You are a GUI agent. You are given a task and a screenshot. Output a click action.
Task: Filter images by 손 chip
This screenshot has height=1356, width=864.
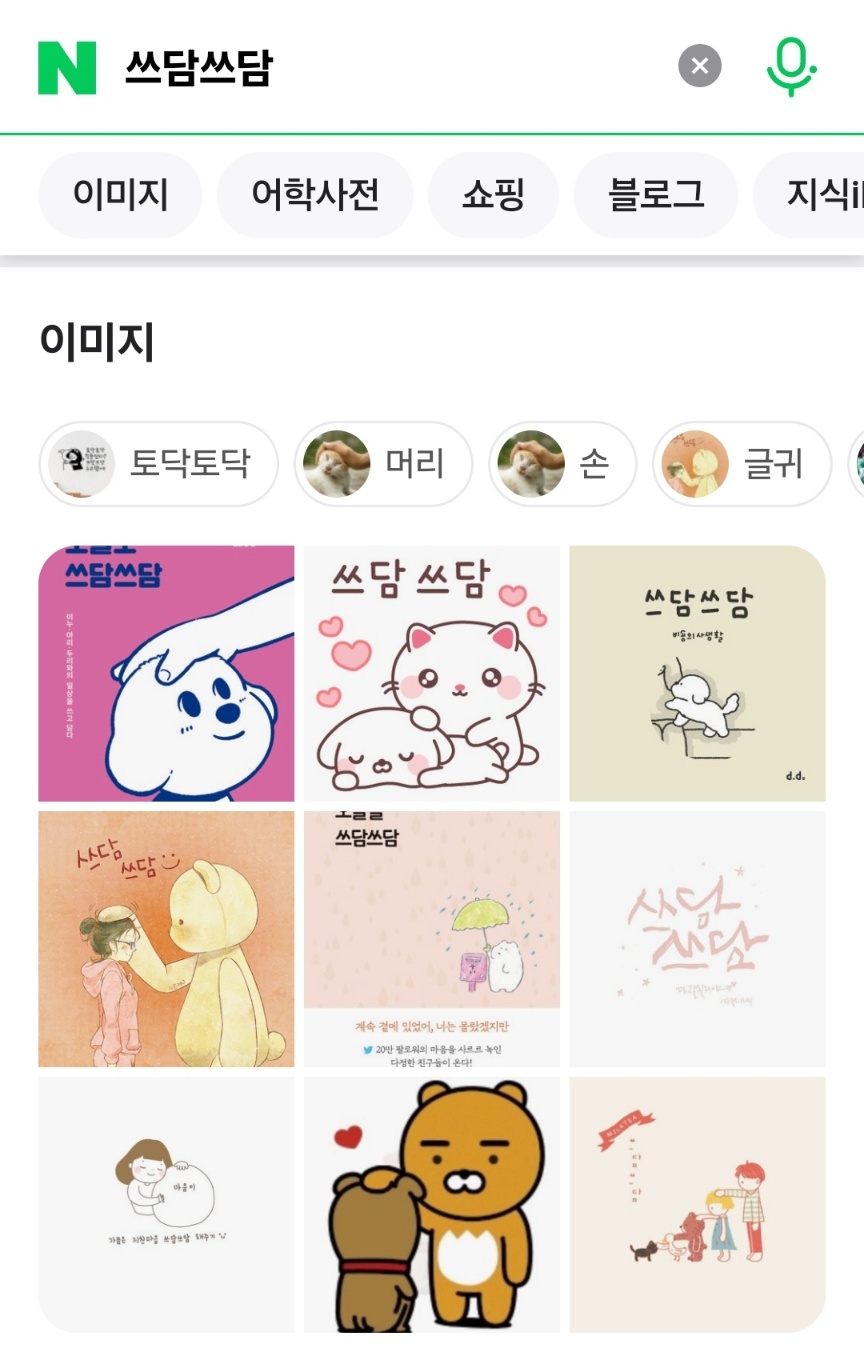click(562, 464)
